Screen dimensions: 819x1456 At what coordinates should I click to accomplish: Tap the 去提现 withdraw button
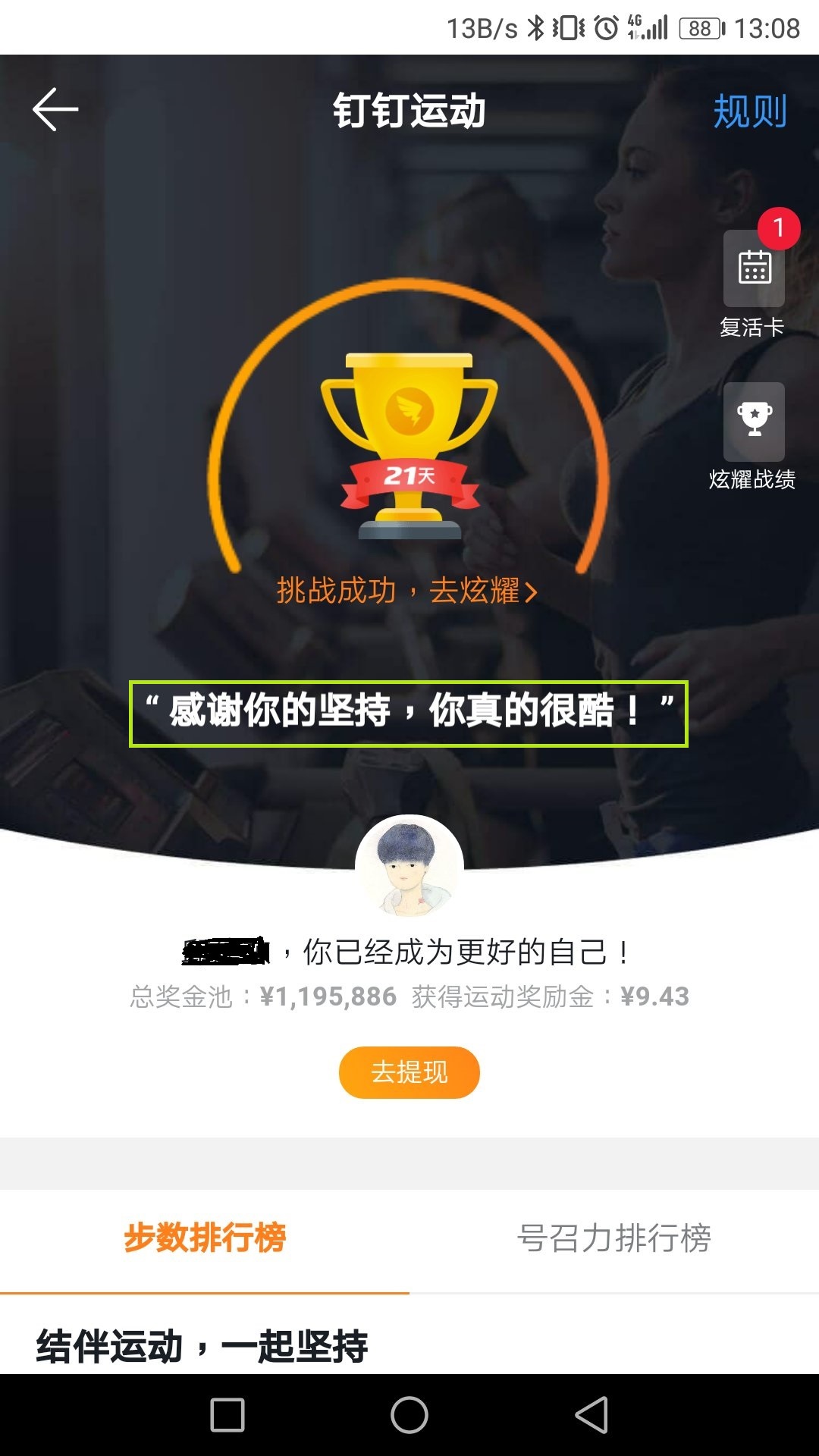[x=409, y=1072]
